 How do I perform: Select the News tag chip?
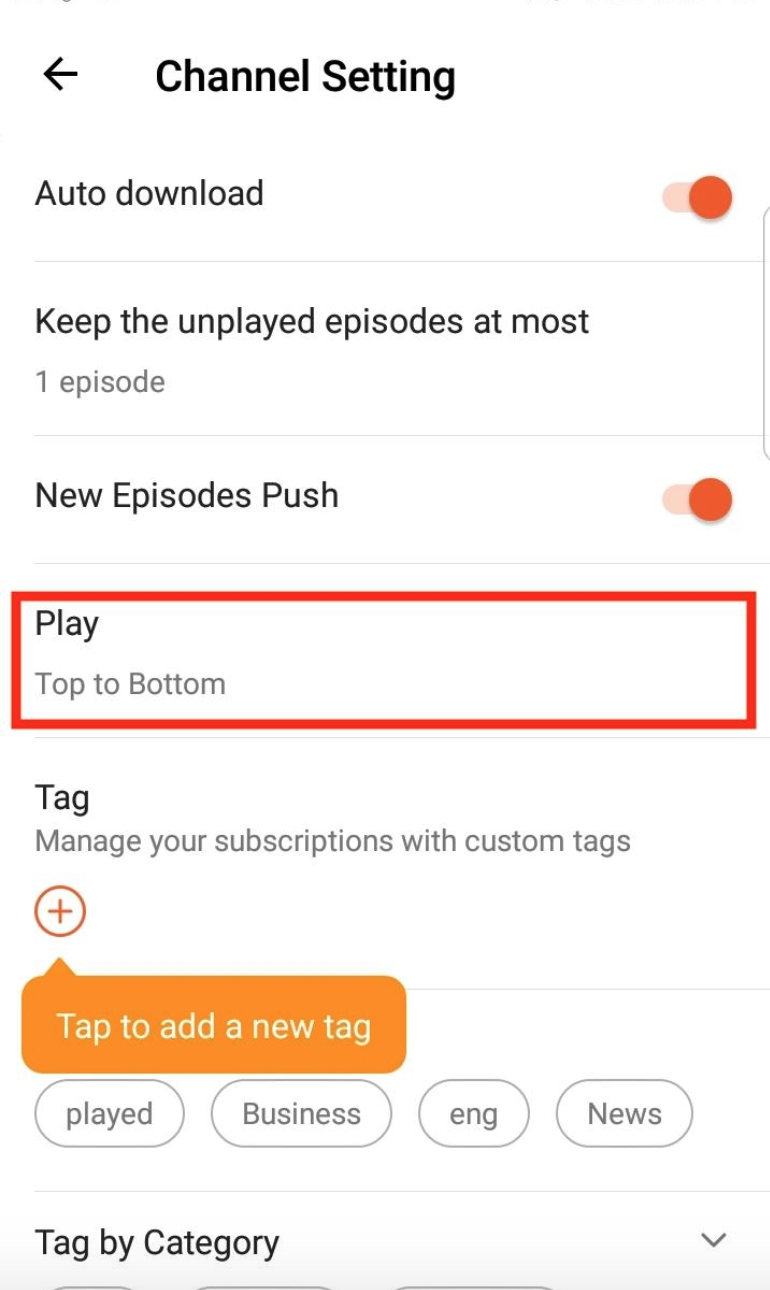(x=624, y=1114)
